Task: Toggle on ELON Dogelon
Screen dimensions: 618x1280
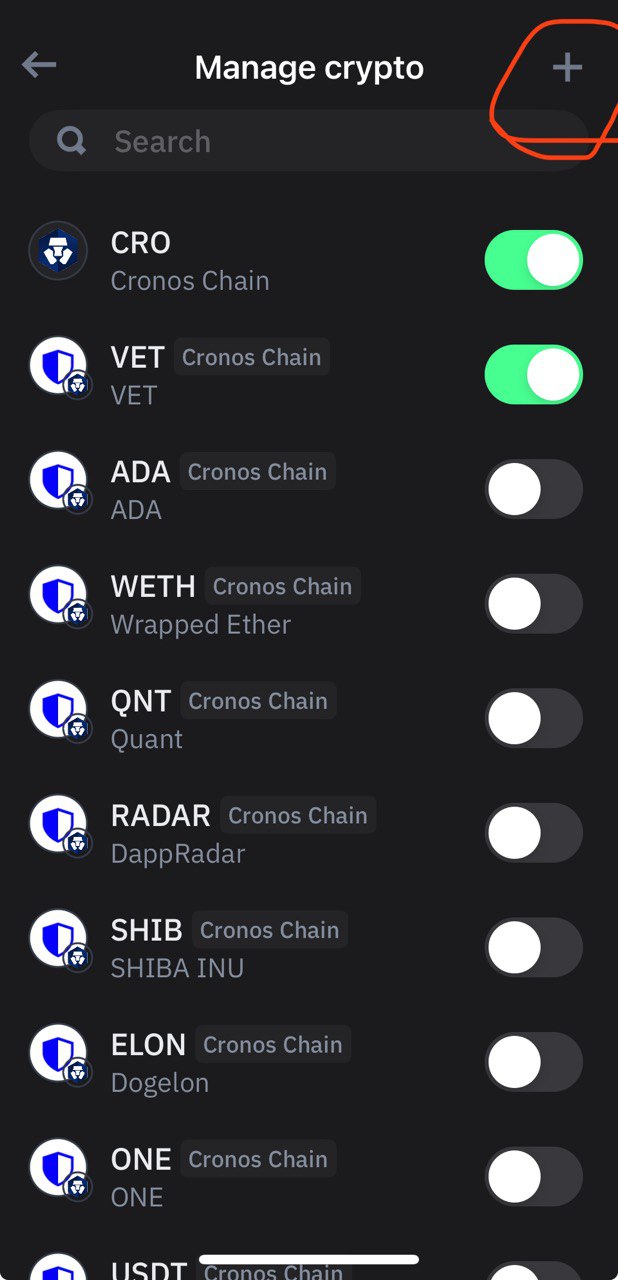Action: 533,1062
